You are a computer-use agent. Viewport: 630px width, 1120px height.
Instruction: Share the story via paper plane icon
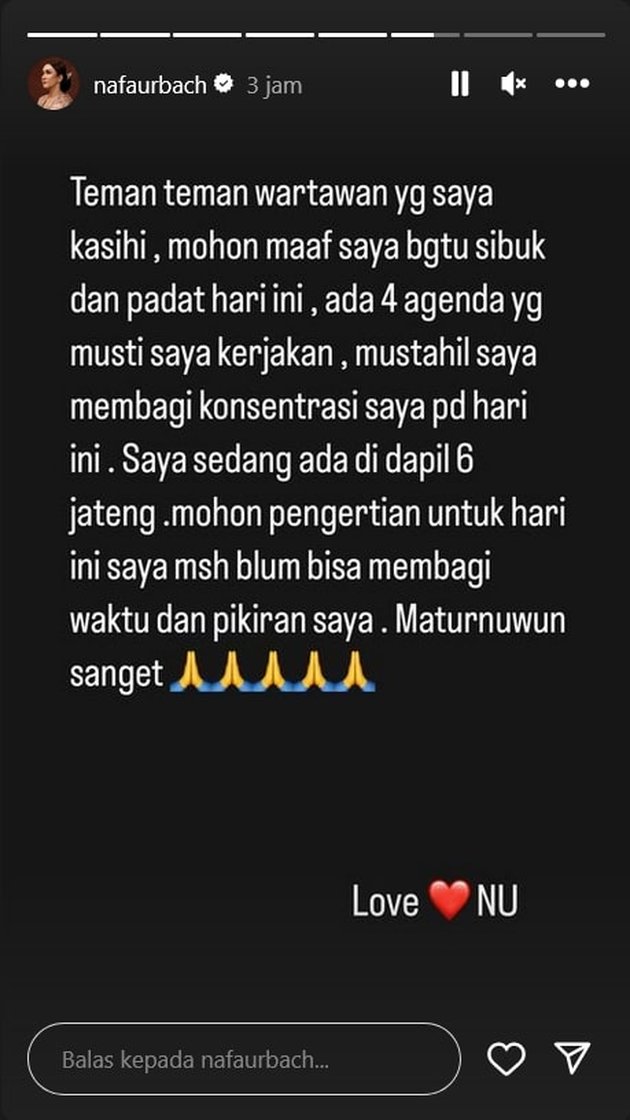click(573, 1058)
